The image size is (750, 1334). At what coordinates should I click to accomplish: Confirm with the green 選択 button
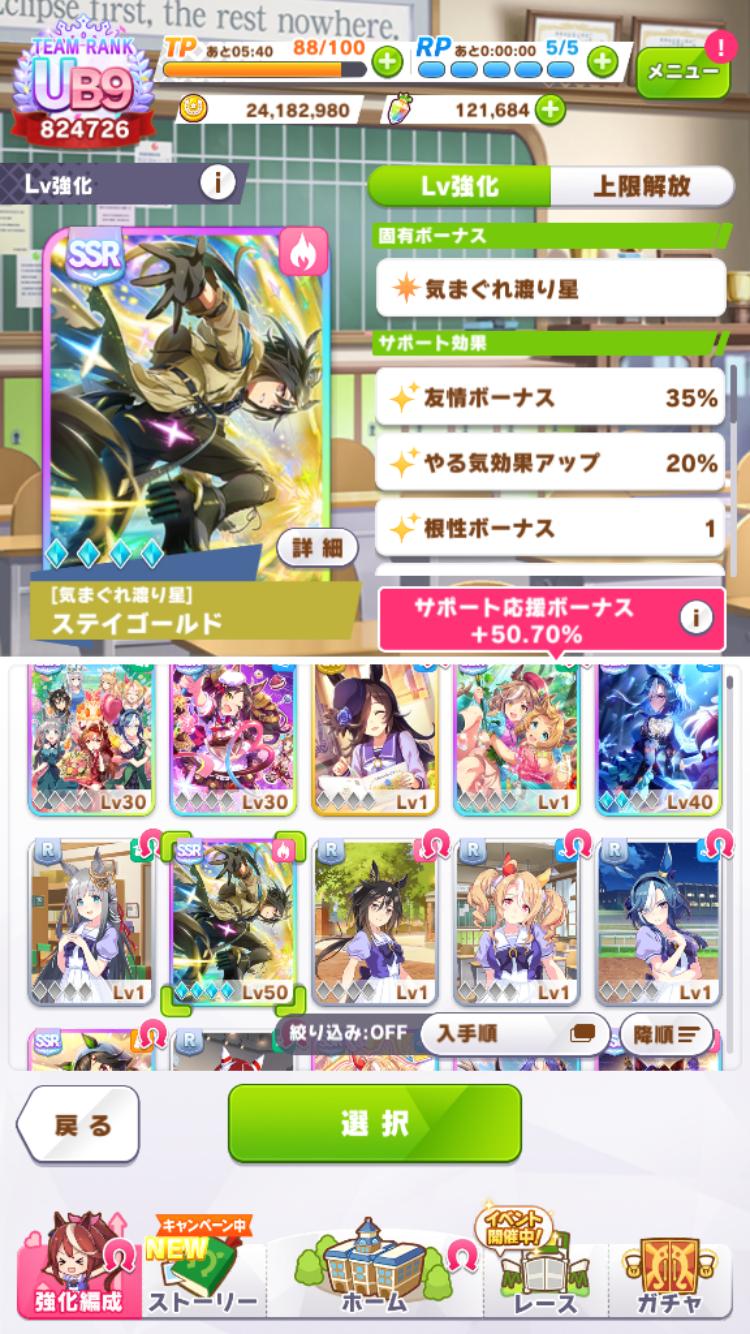[375, 1123]
